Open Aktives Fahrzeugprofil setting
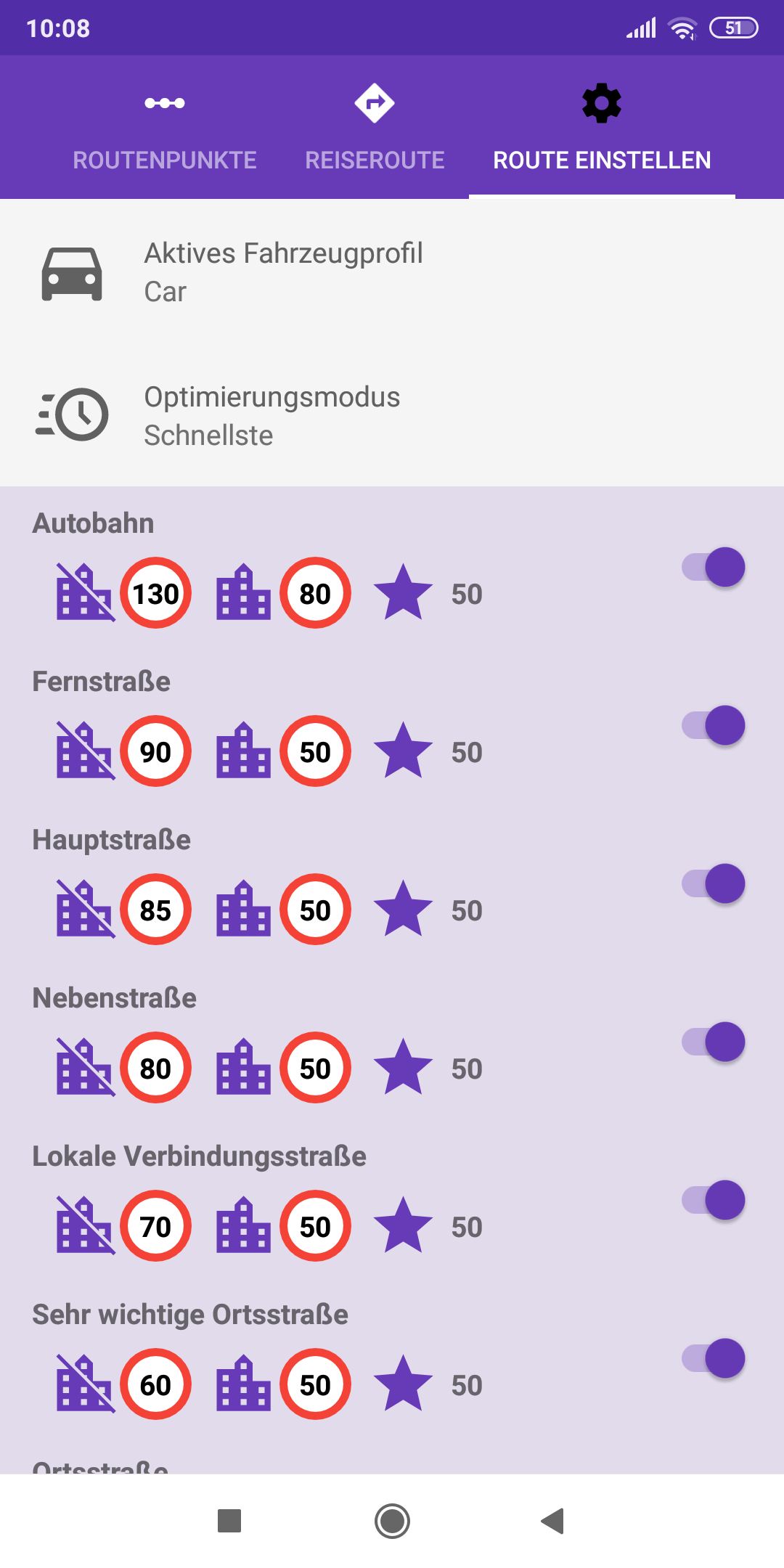The width and height of the screenshot is (784, 1568). [x=392, y=272]
